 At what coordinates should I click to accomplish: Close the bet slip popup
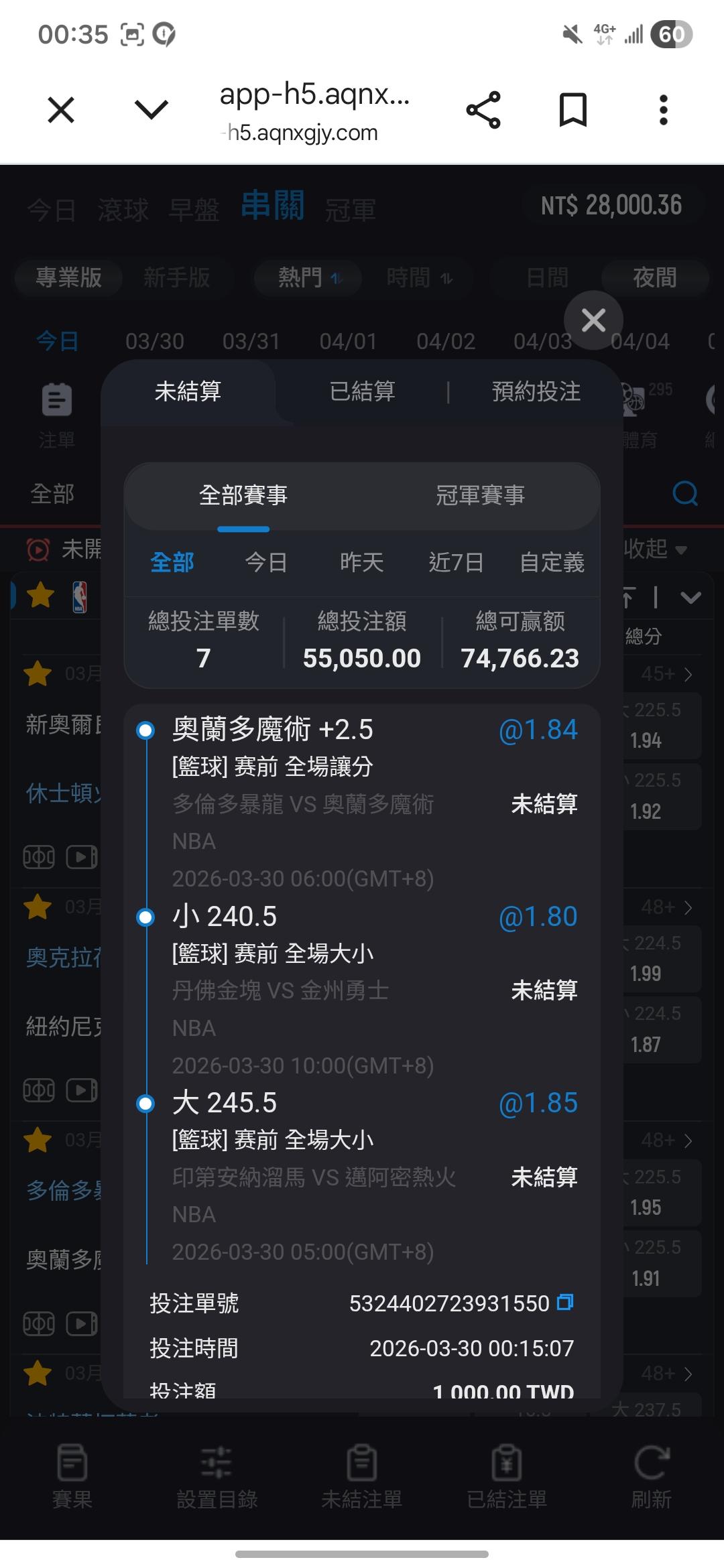point(593,320)
